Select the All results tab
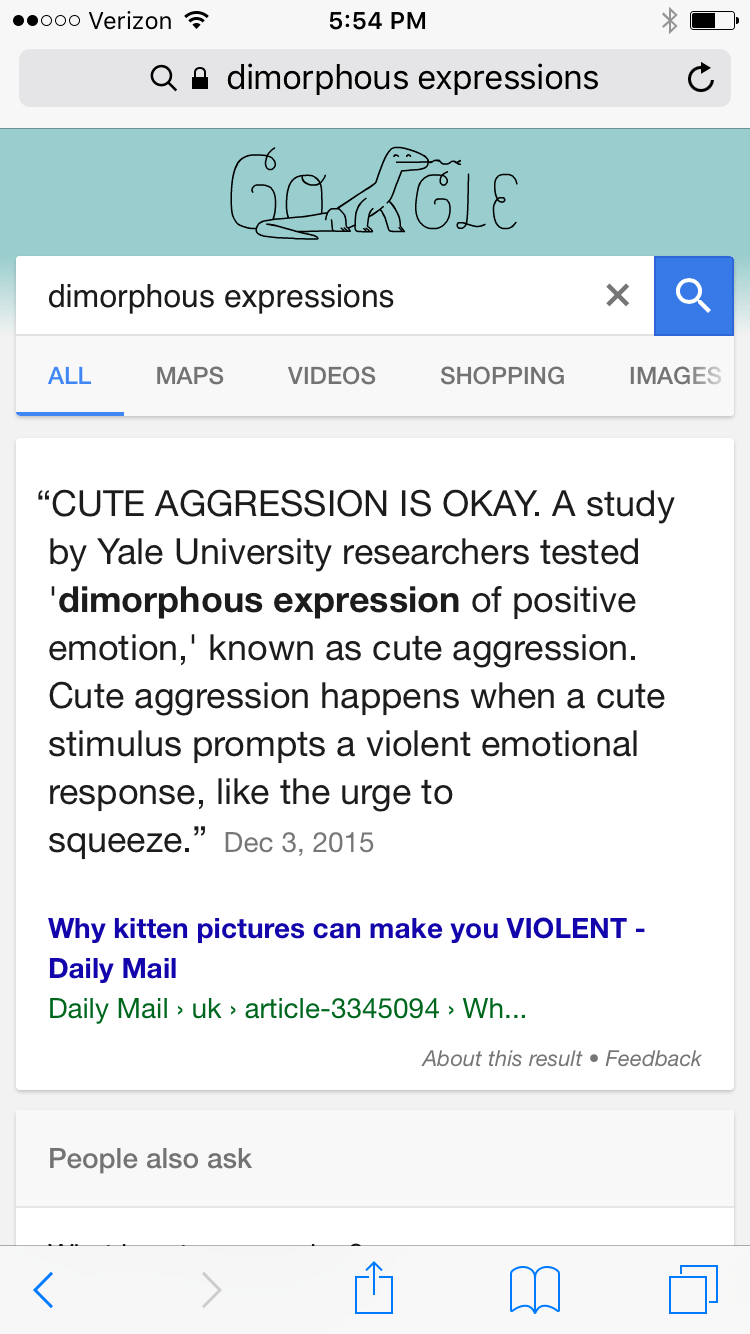 [x=70, y=376]
